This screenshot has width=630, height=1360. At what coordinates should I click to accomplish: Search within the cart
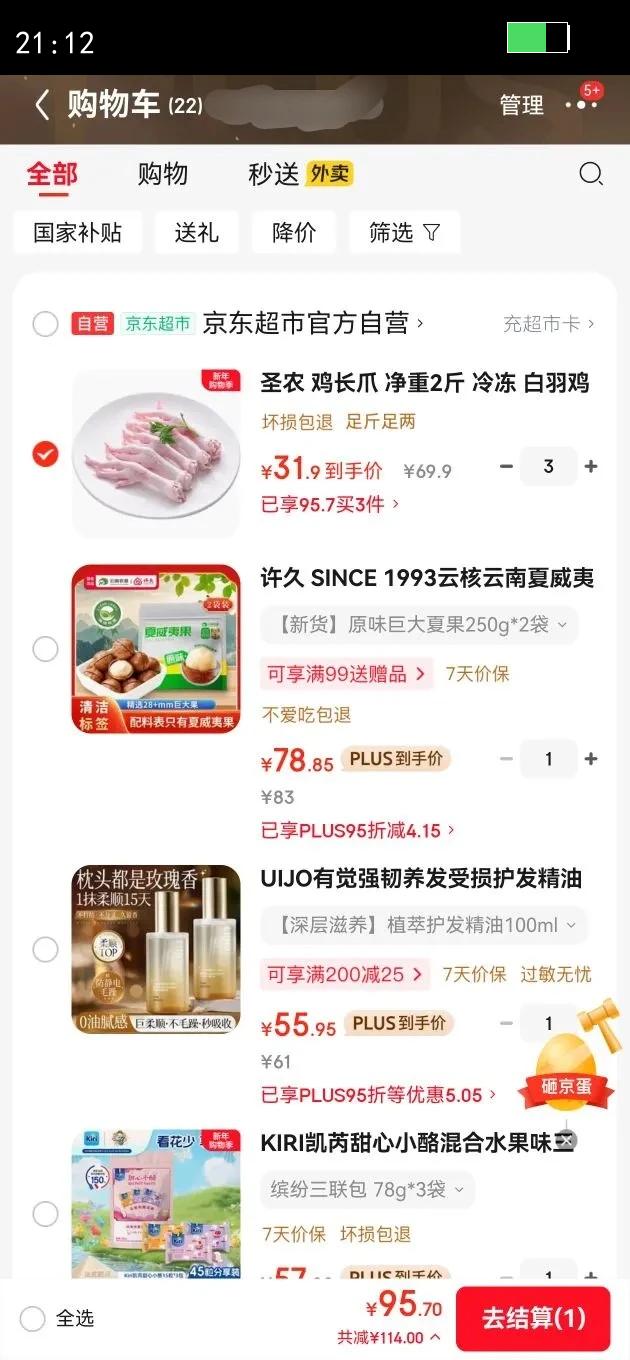(591, 174)
